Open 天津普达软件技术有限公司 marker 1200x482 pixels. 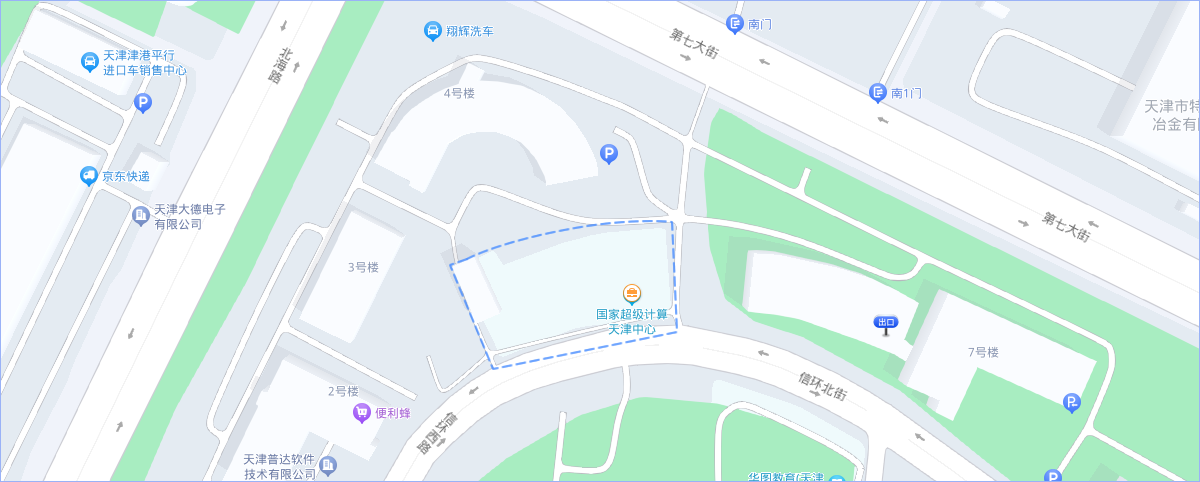(x=329, y=465)
